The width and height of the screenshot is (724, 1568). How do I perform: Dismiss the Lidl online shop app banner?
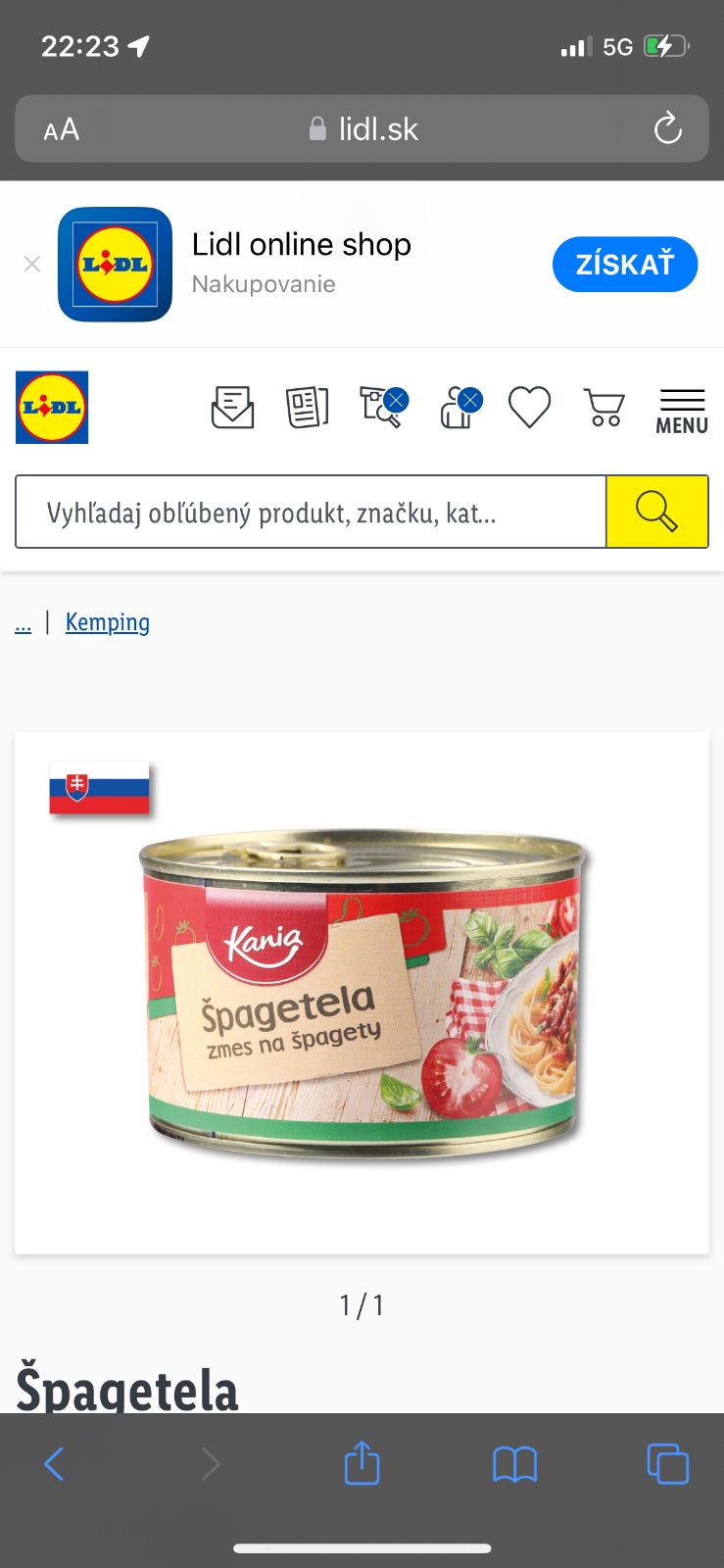coord(32,264)
